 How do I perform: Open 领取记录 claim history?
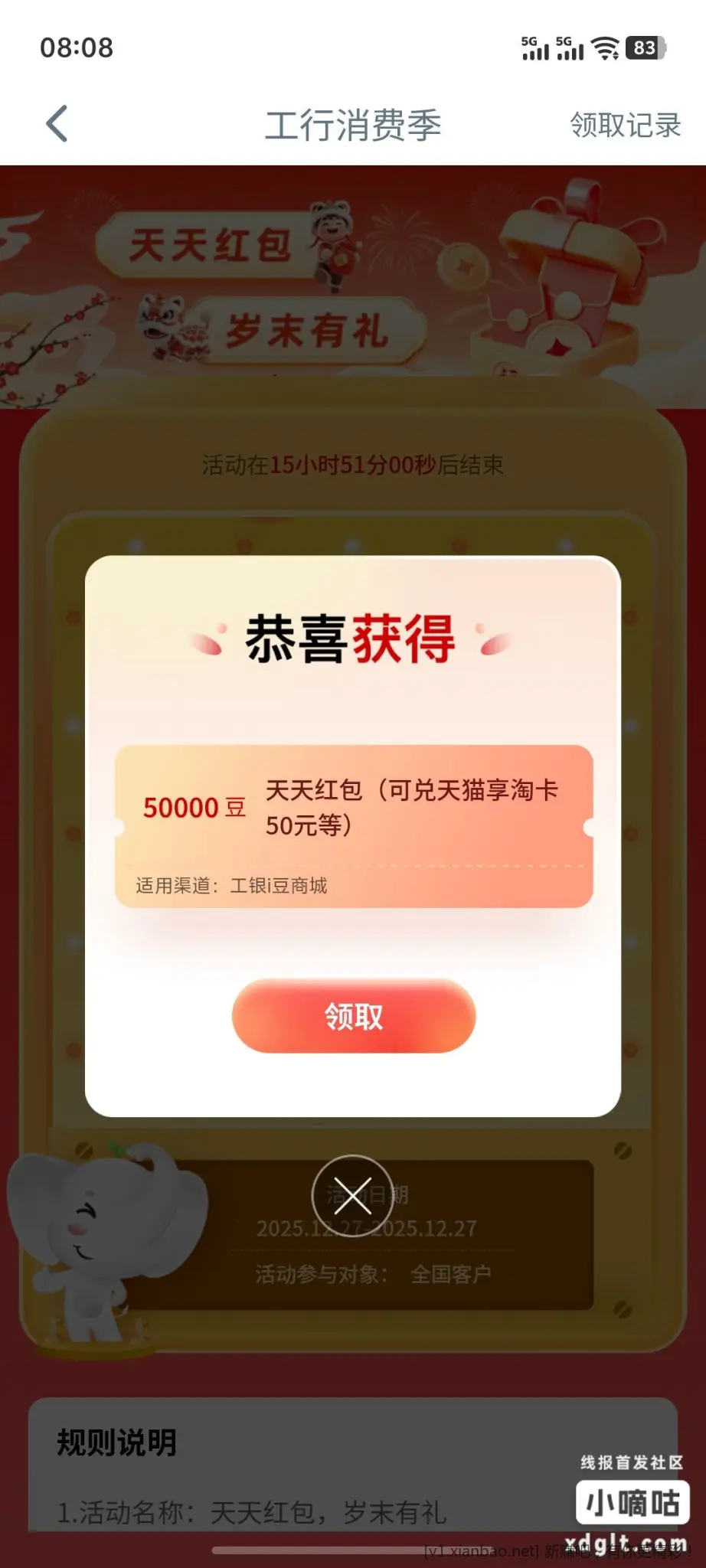[625, 125]
